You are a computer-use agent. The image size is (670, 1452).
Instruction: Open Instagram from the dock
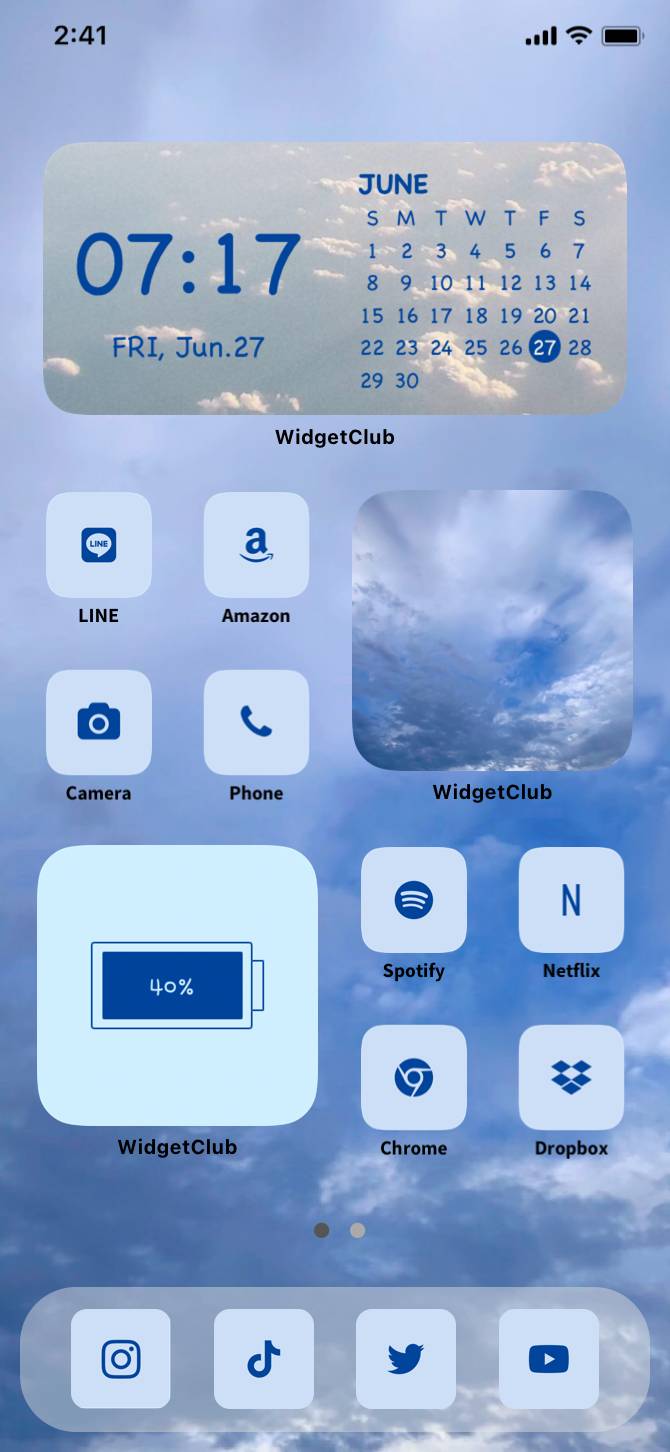[x=121, y=1359]
